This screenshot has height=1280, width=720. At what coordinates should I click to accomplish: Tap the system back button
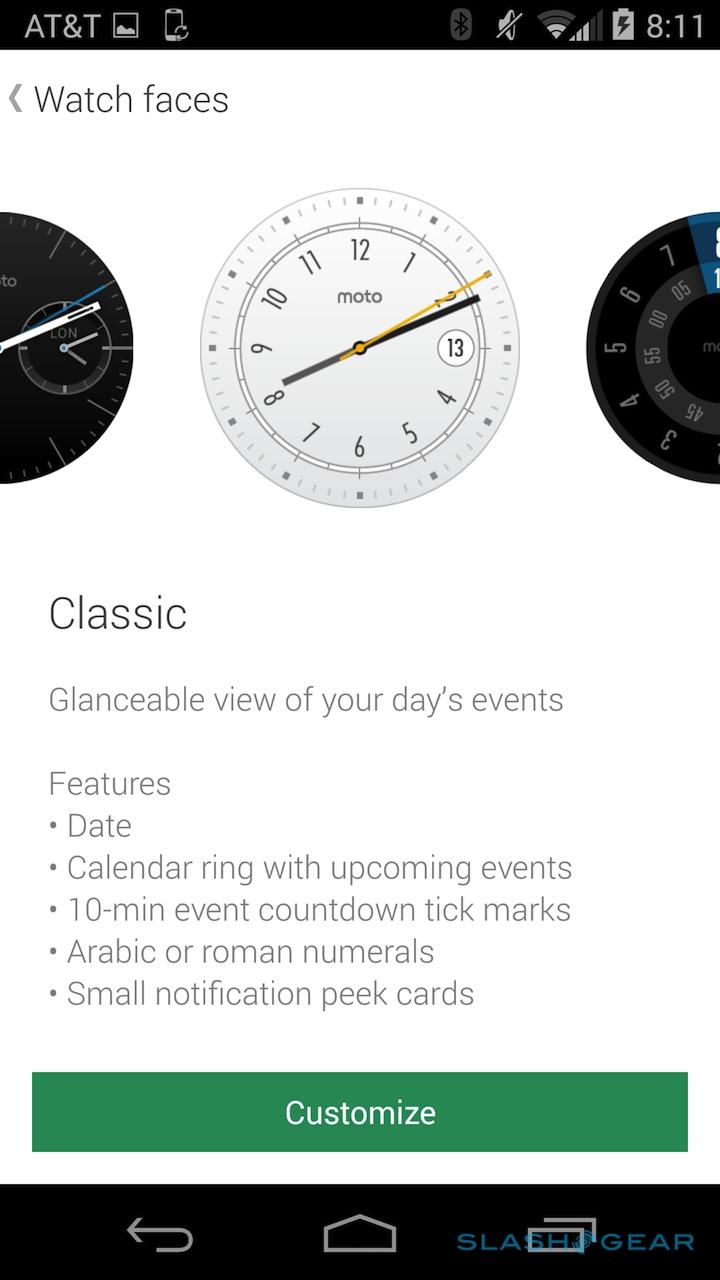pyautogui.click(x=160, y=1234)
